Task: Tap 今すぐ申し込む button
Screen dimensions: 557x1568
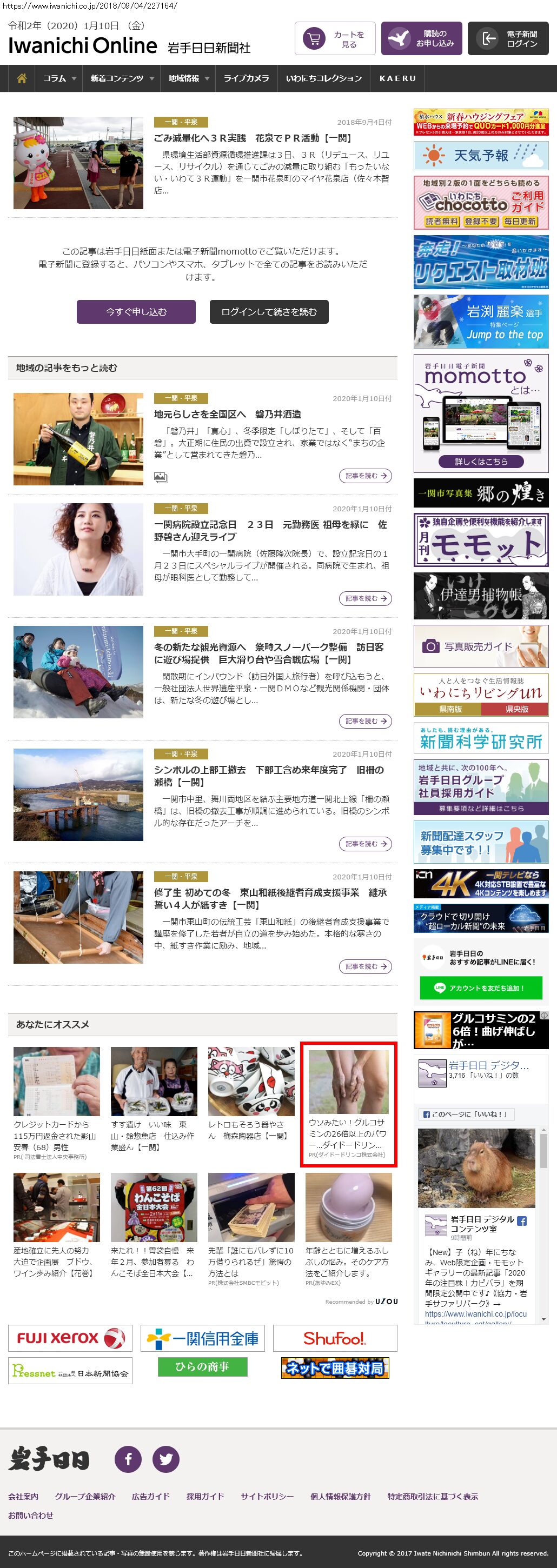Action: (x=136, y=312)
